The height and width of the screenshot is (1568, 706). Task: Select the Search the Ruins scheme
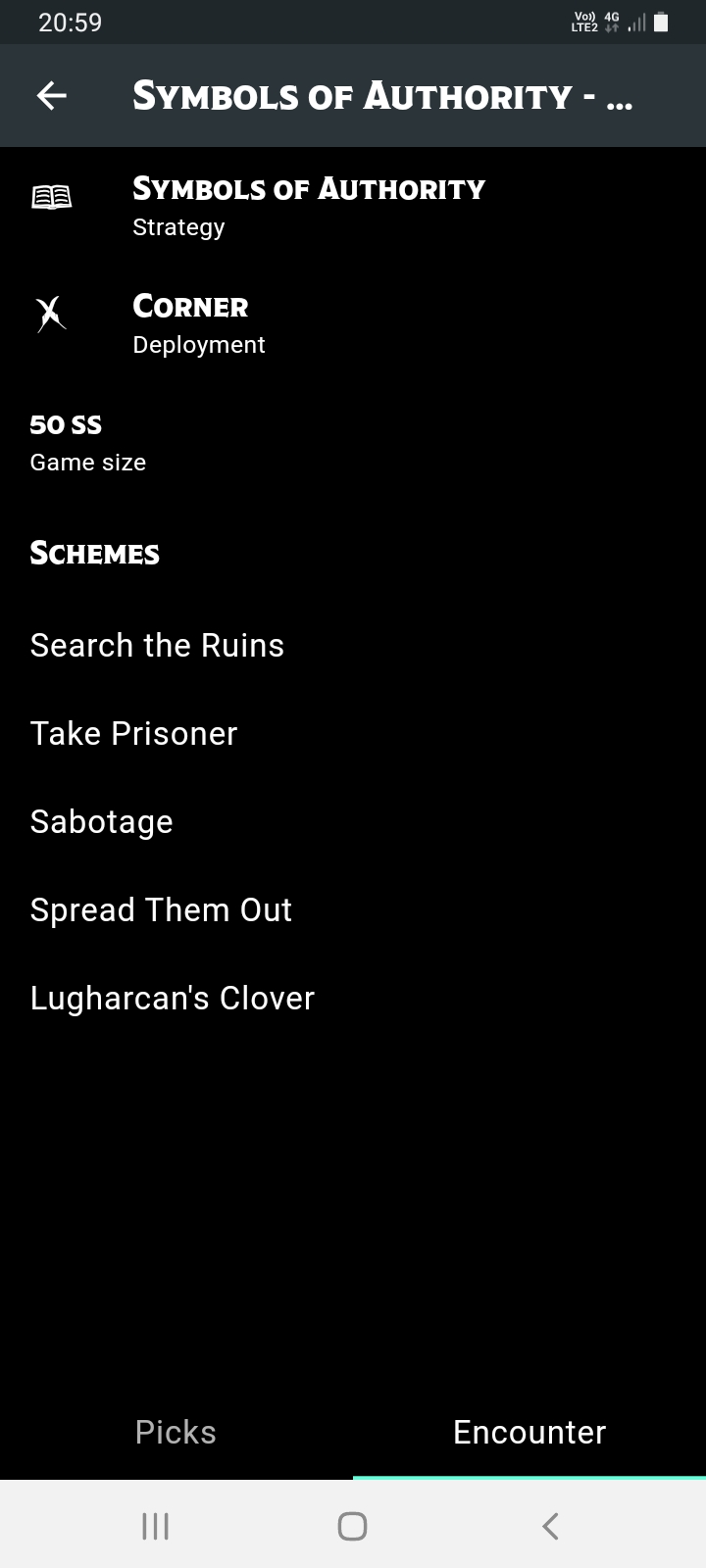click(x=157, y=645)
